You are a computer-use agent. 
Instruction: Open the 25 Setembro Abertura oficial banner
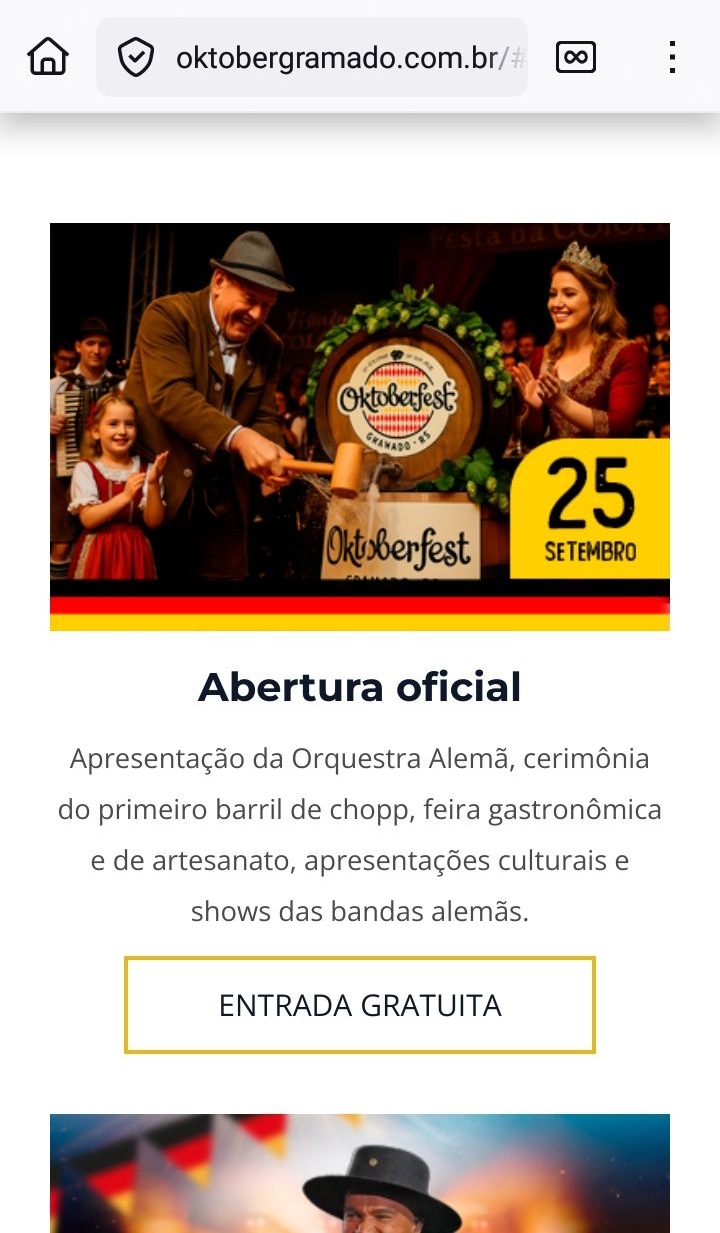point(360,427)
